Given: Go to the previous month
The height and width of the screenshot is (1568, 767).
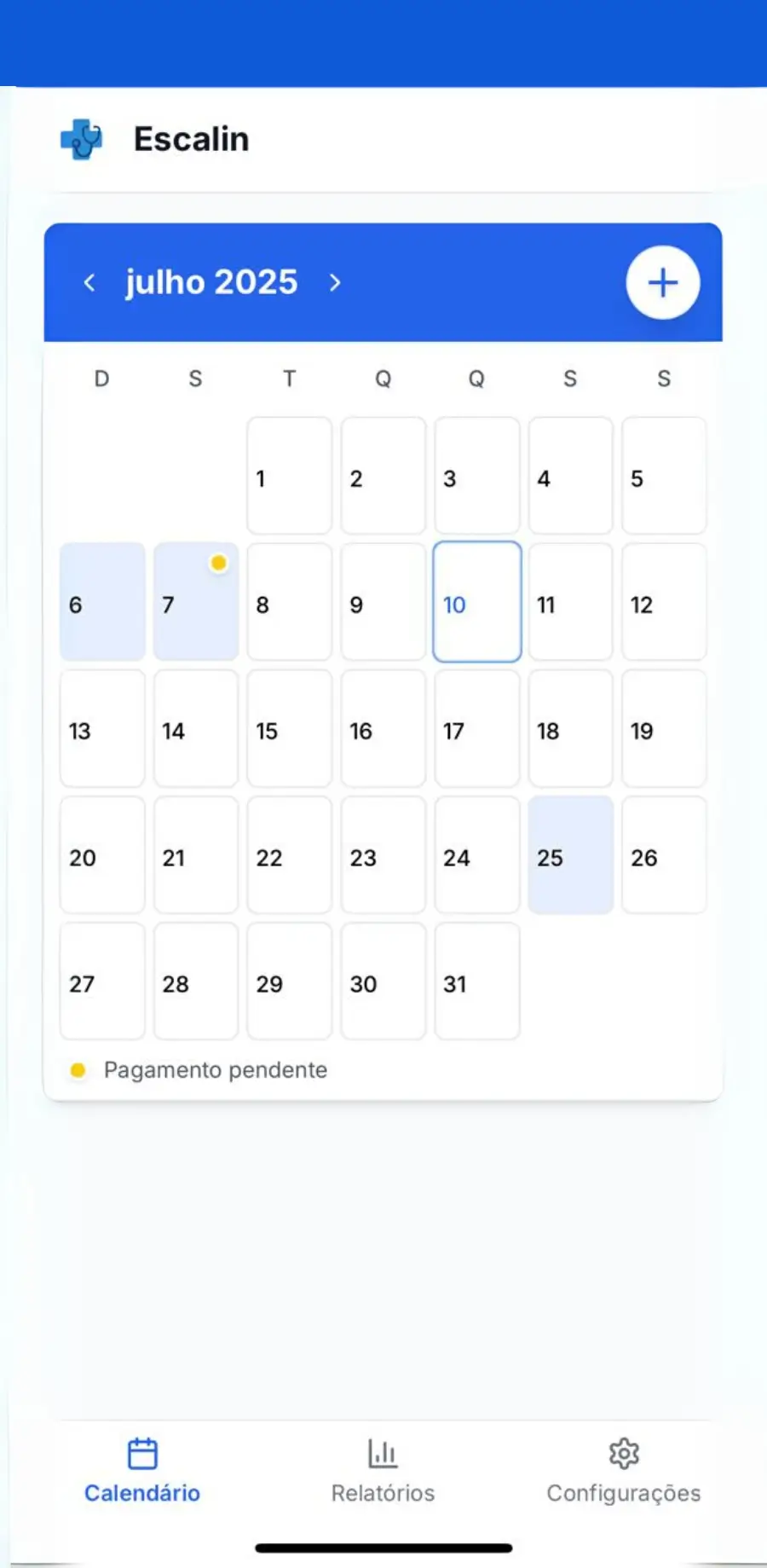Looking at the screenshot, I should point(89,282).
